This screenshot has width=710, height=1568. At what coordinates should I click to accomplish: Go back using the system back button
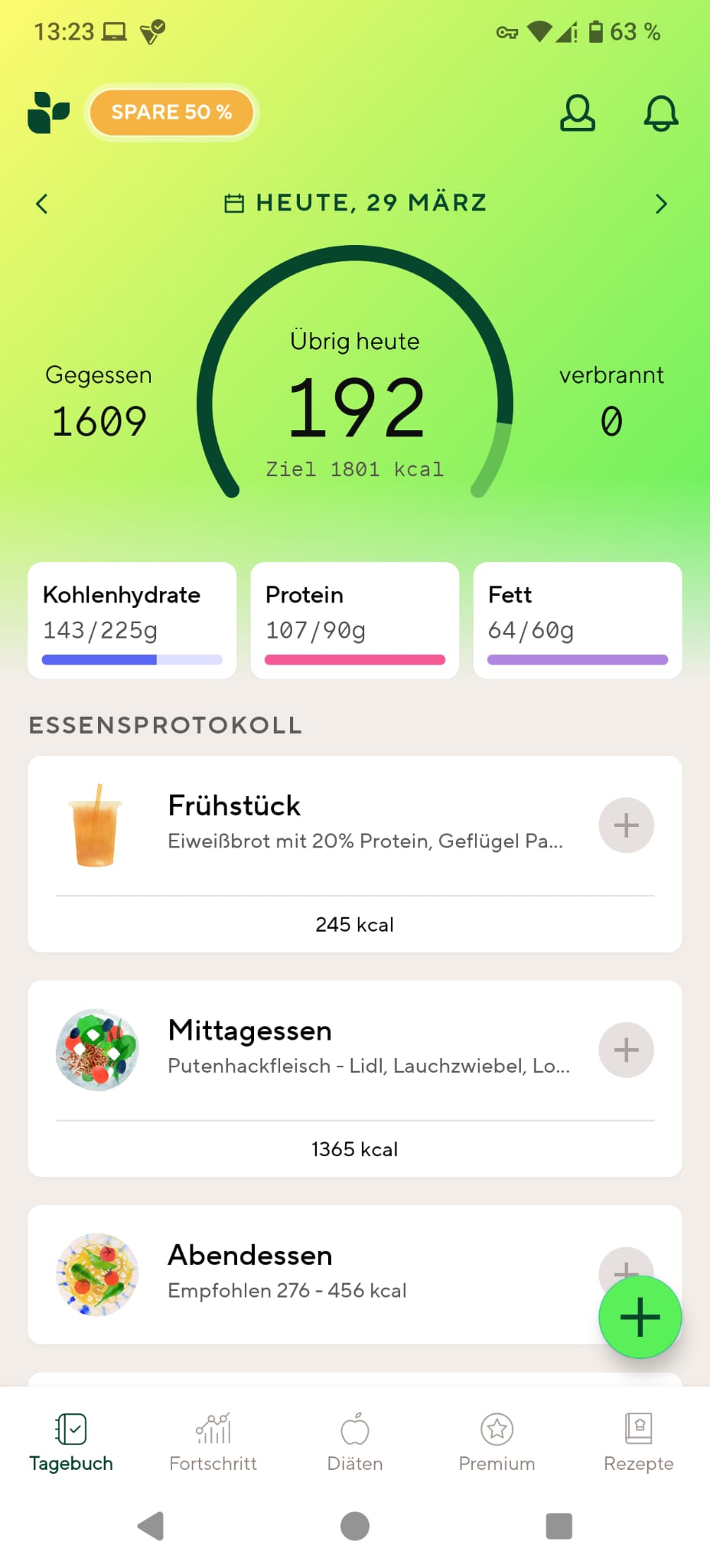tap(151, 1526)
